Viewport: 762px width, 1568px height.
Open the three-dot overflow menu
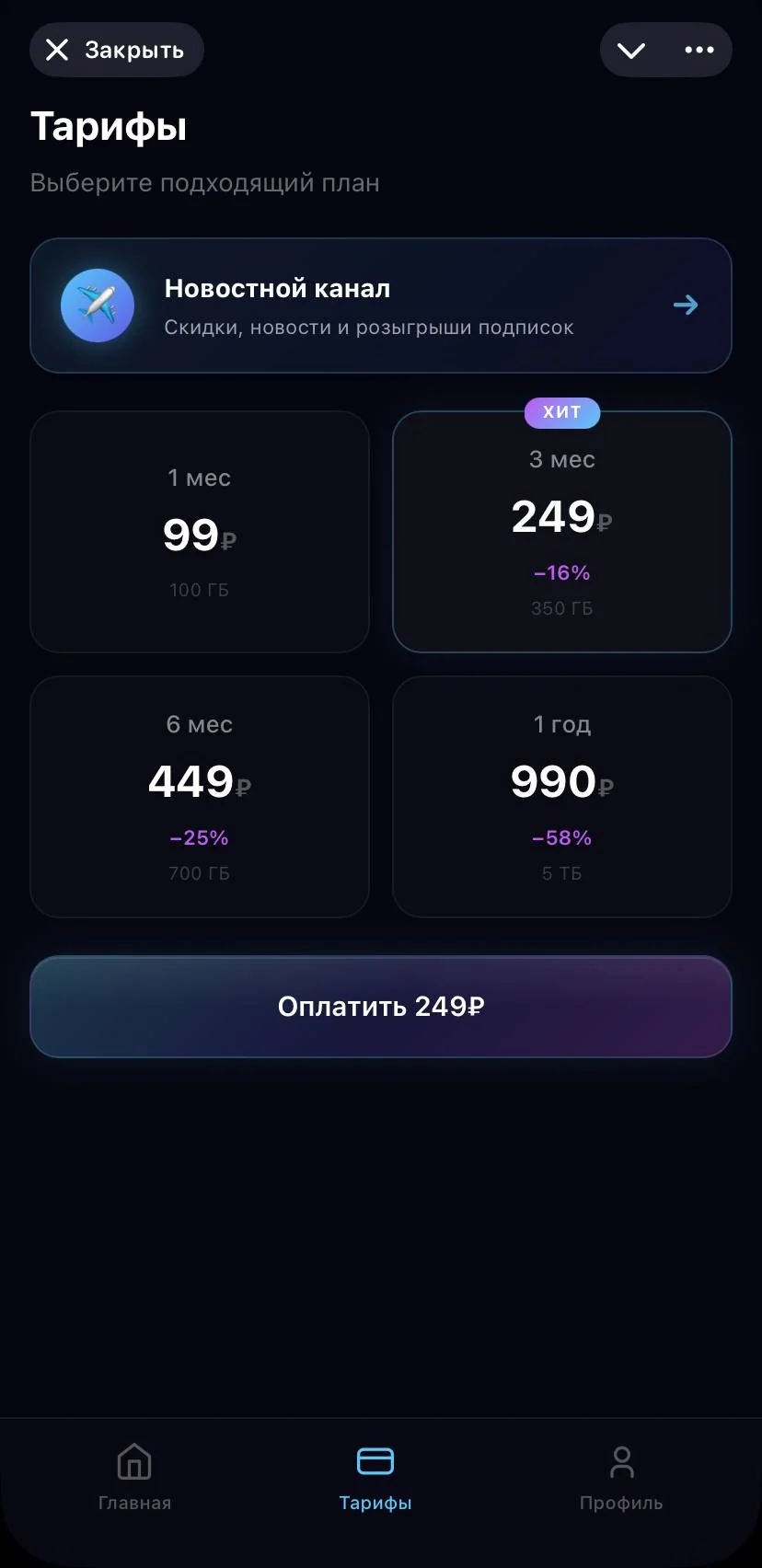tap(699, 50)
